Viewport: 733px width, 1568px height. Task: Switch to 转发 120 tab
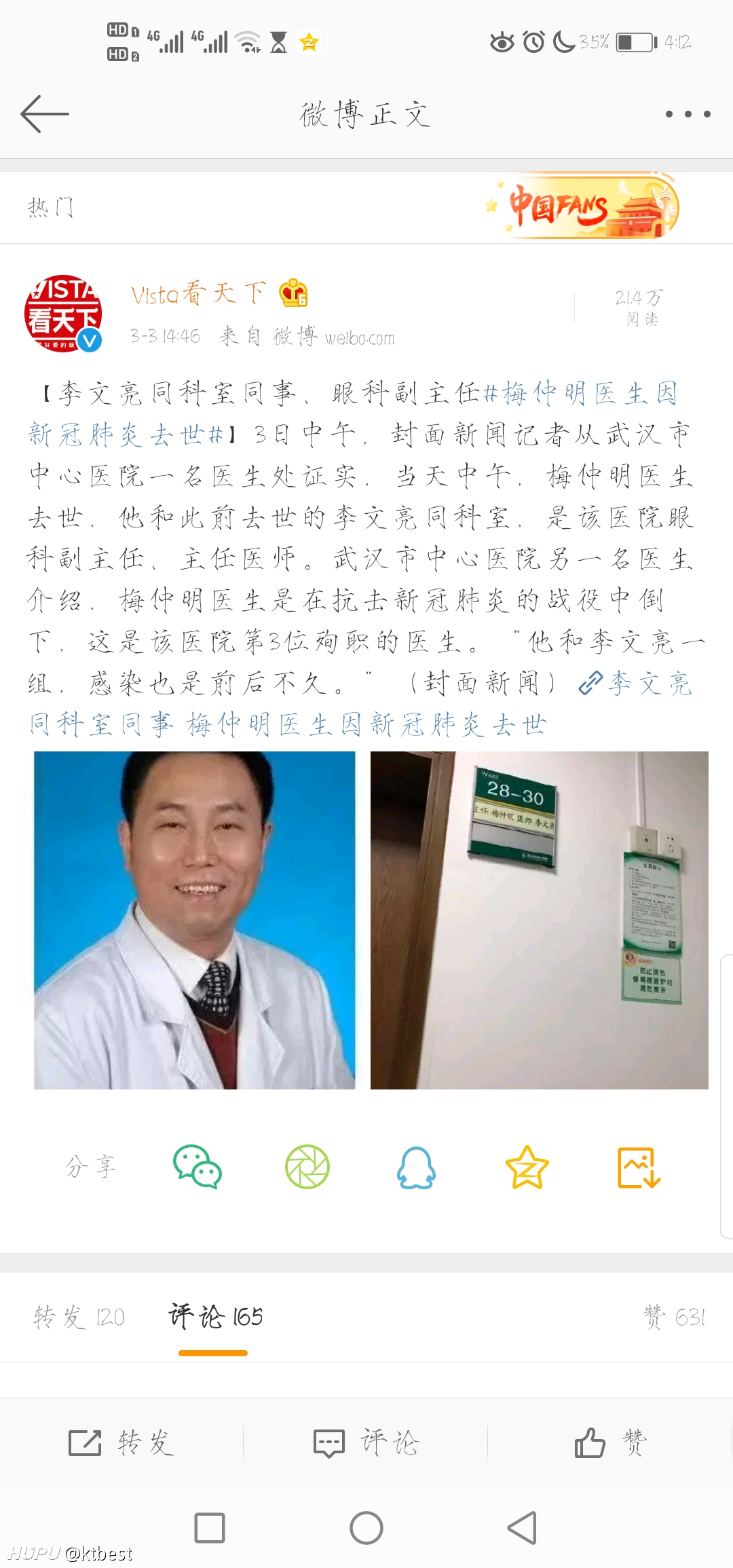click(79, 1318)
